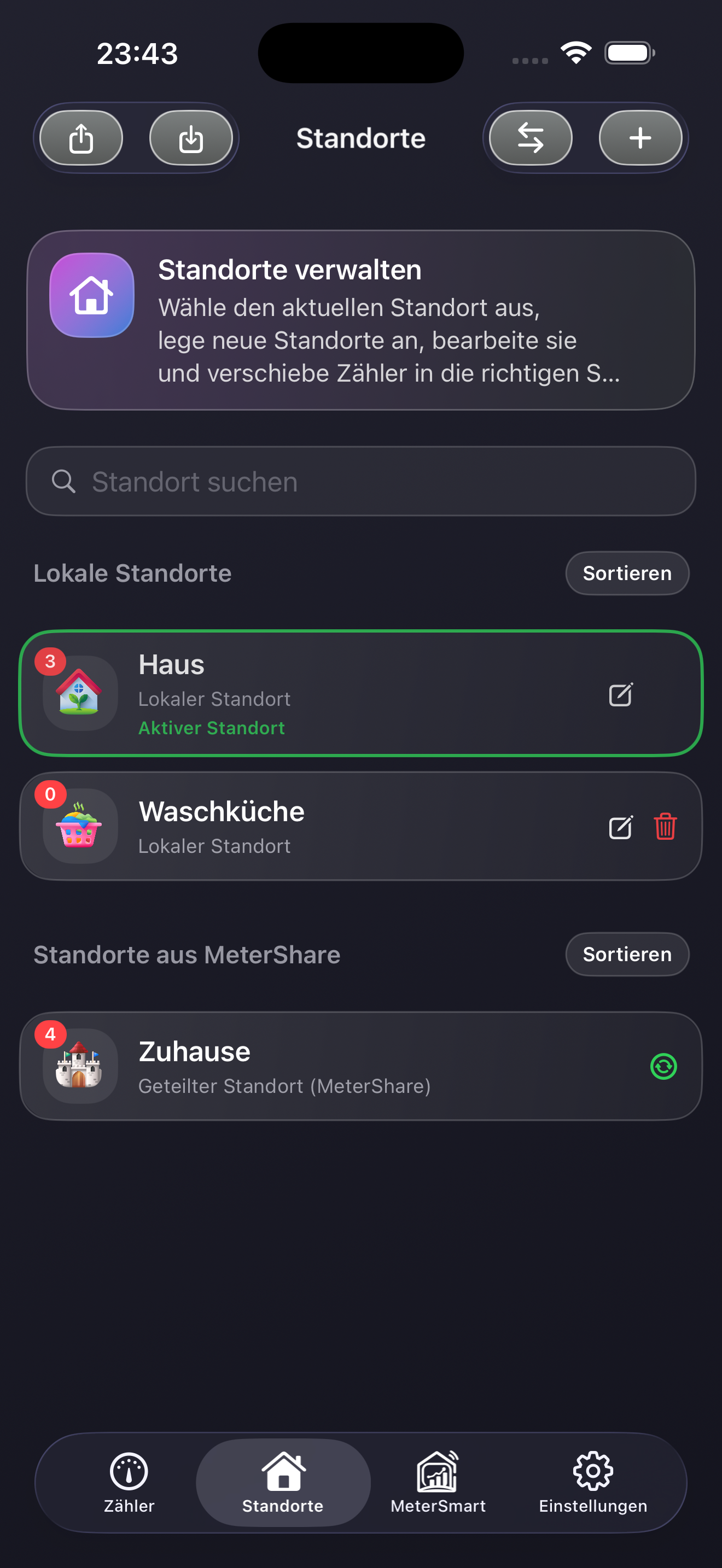Add a new location with the plus button

(640, 138)
